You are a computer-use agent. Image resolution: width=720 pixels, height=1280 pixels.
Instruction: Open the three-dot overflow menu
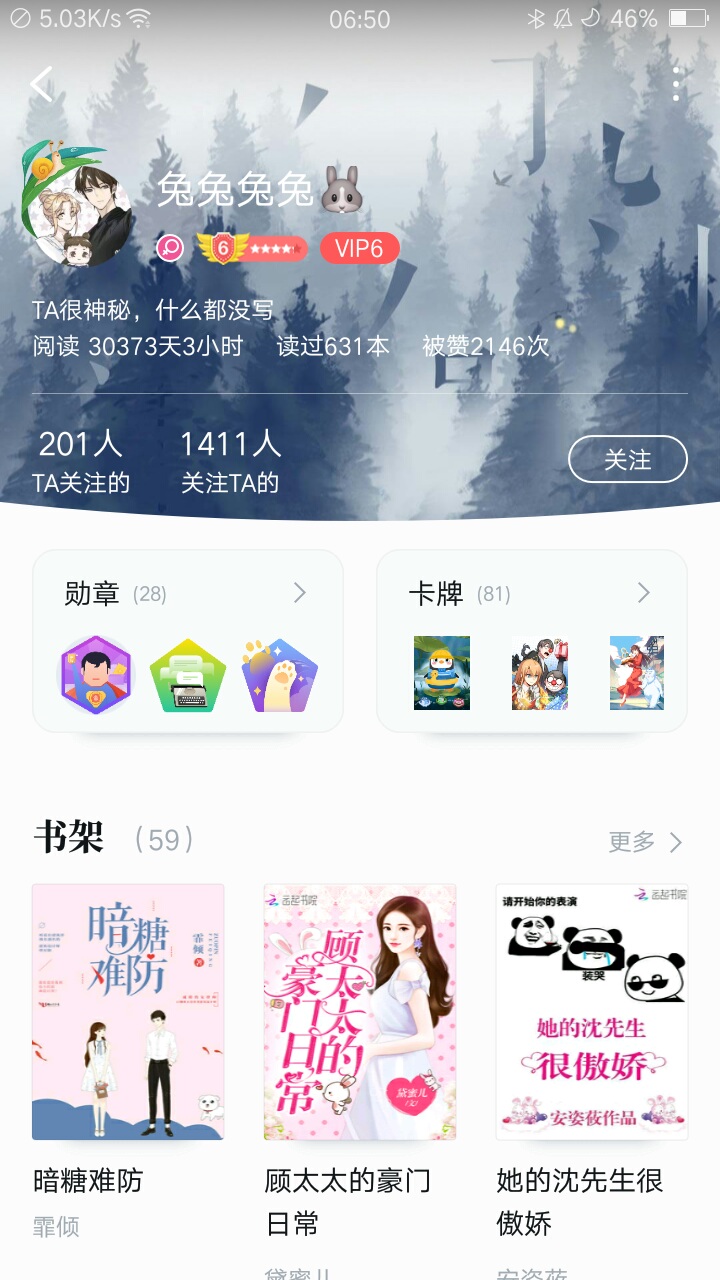coord(676,85)
